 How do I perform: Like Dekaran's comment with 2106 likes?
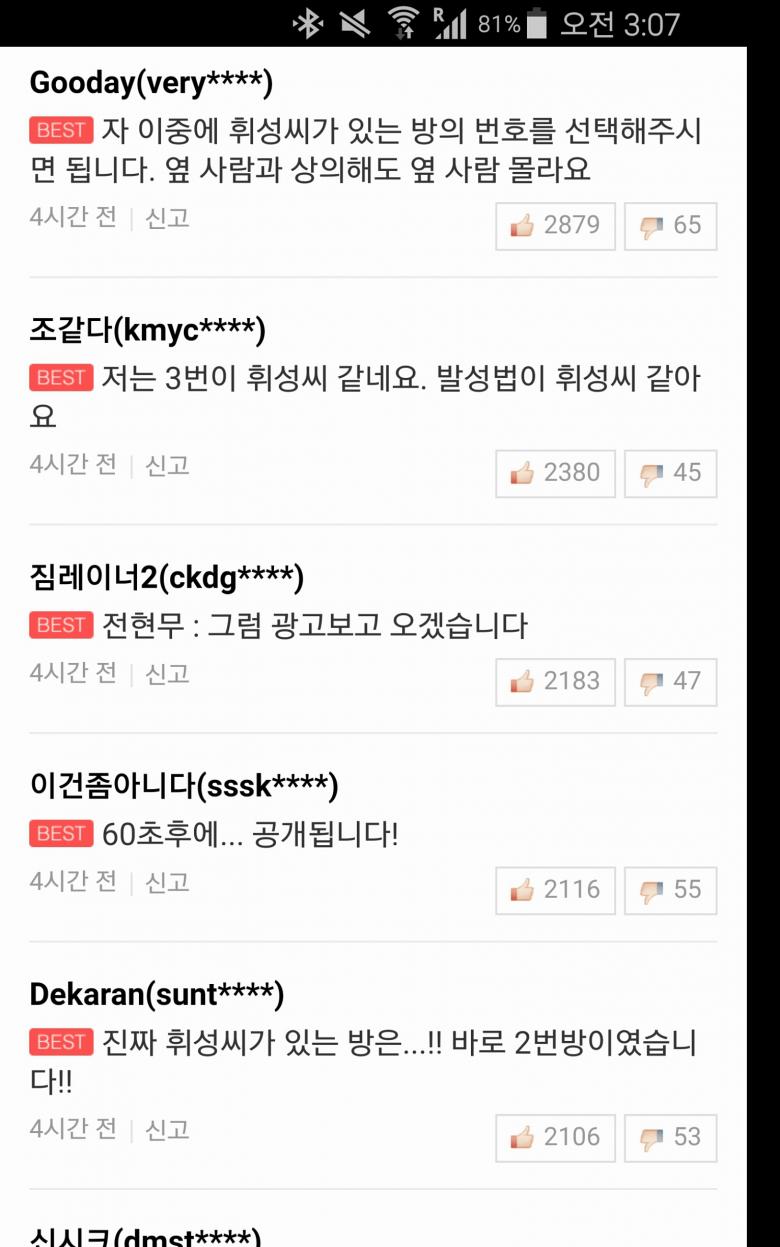pos(555,1137)
